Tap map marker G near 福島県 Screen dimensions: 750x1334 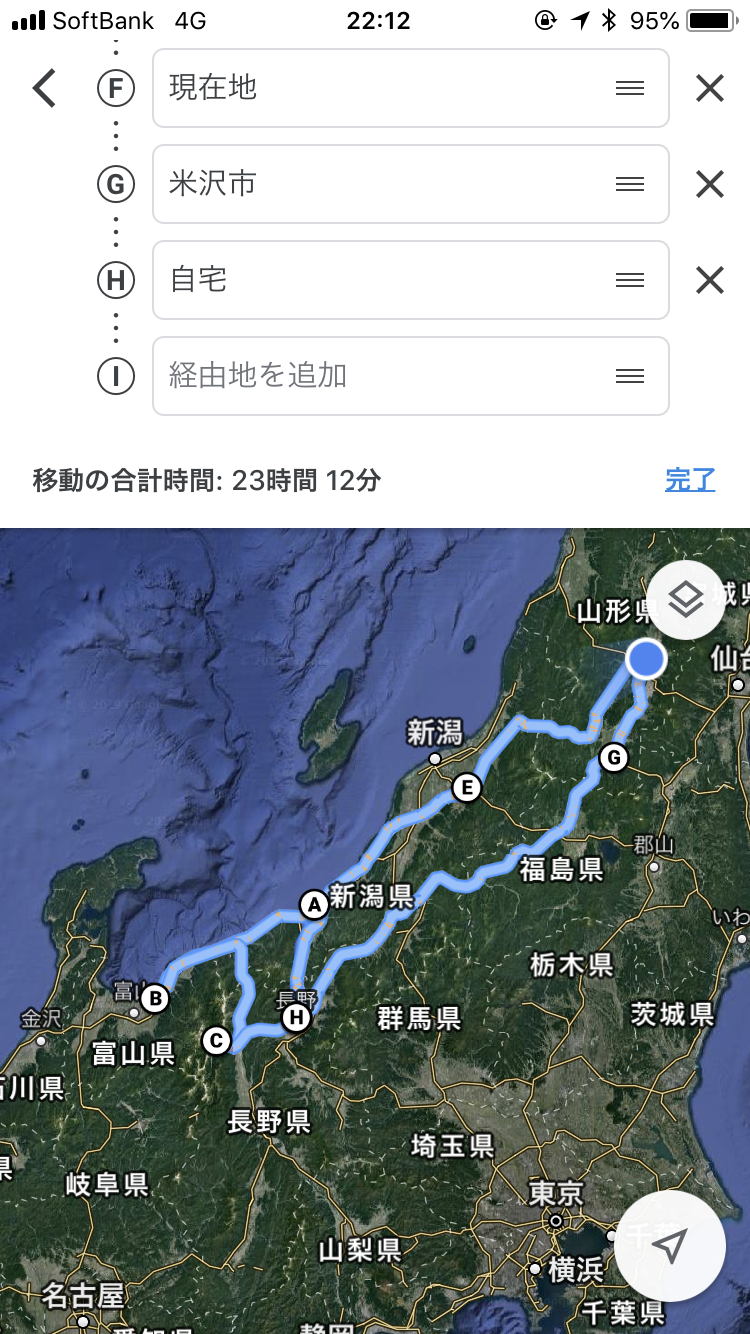(614, 758)
